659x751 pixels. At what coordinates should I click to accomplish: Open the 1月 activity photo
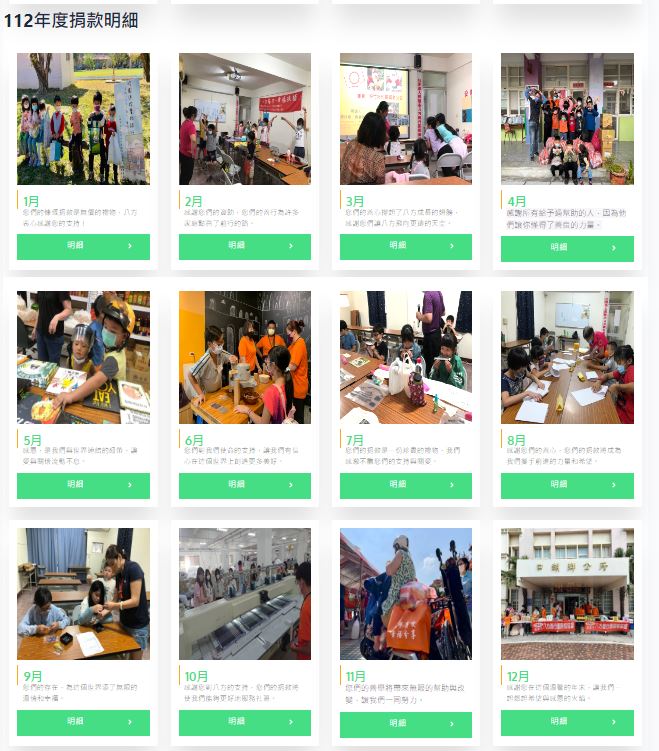83,118
